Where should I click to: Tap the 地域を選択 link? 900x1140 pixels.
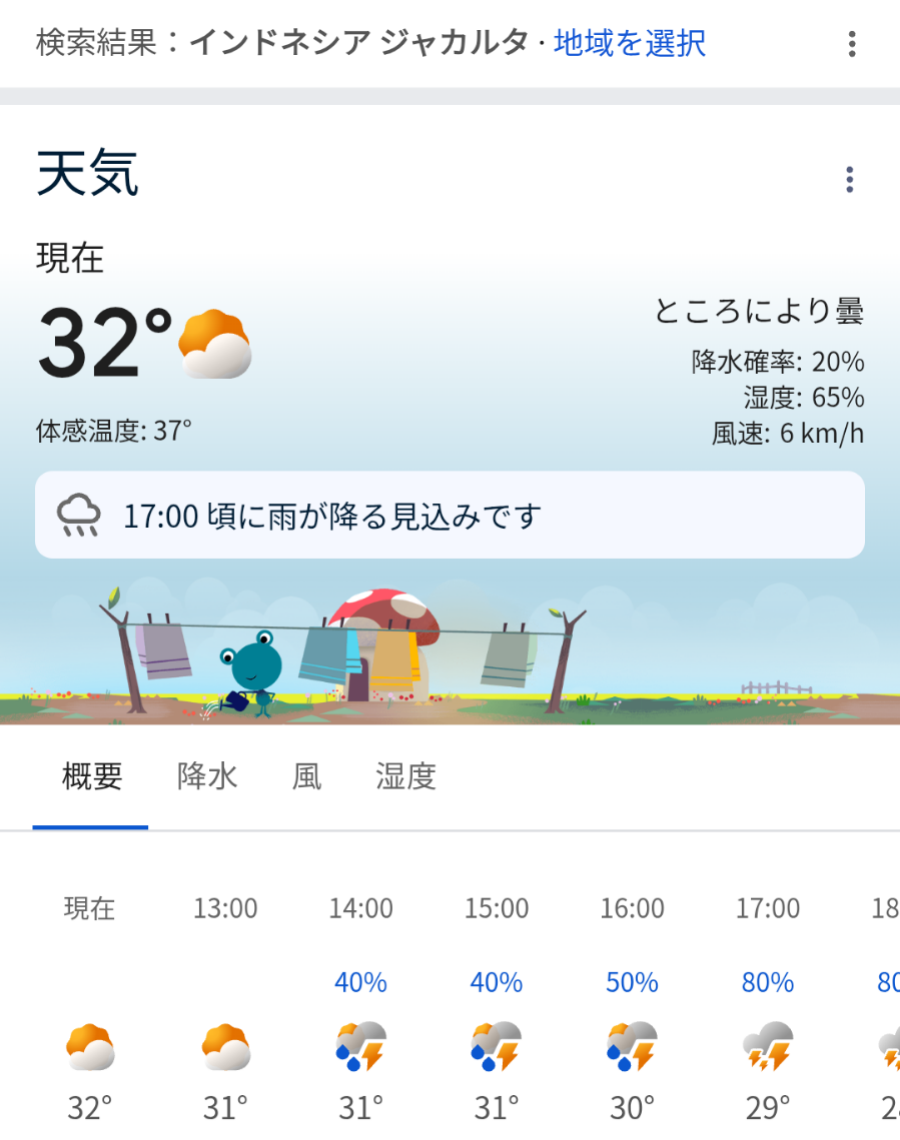(629, 43)
